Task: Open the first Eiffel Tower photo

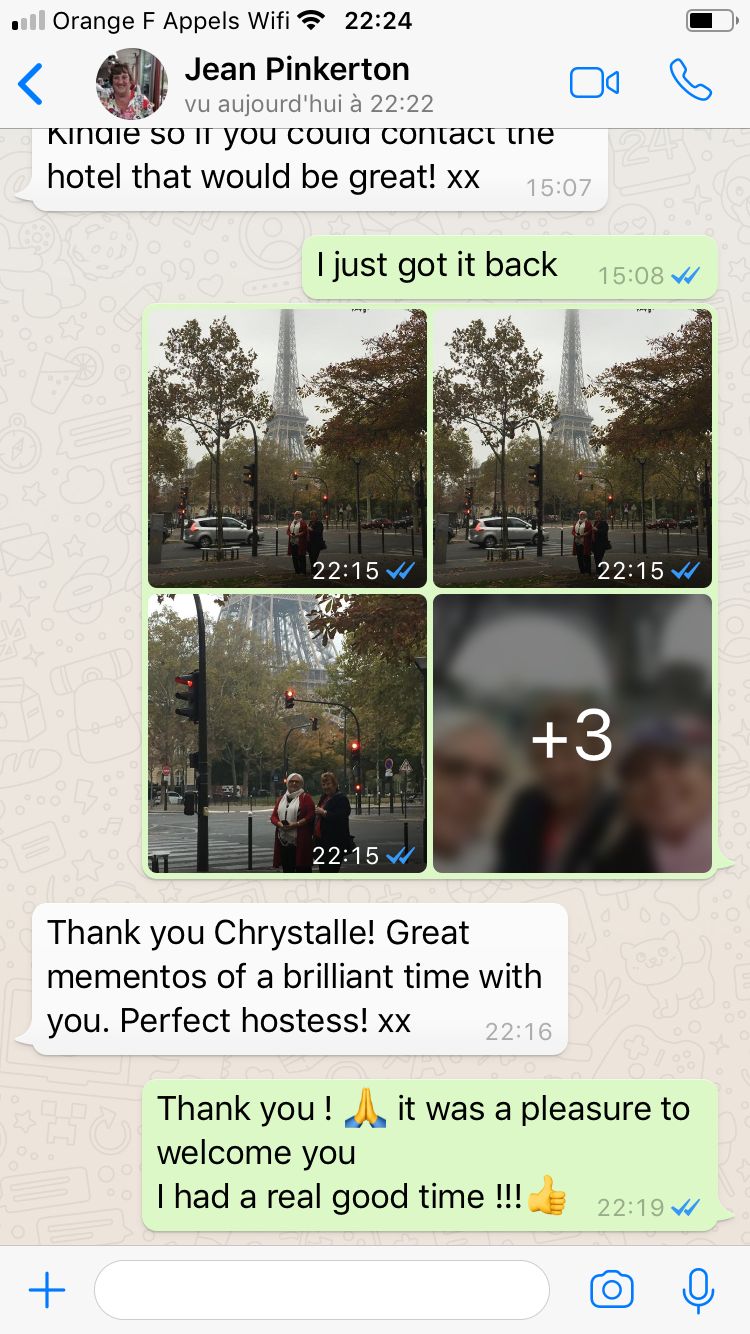Action: [287, 447]
